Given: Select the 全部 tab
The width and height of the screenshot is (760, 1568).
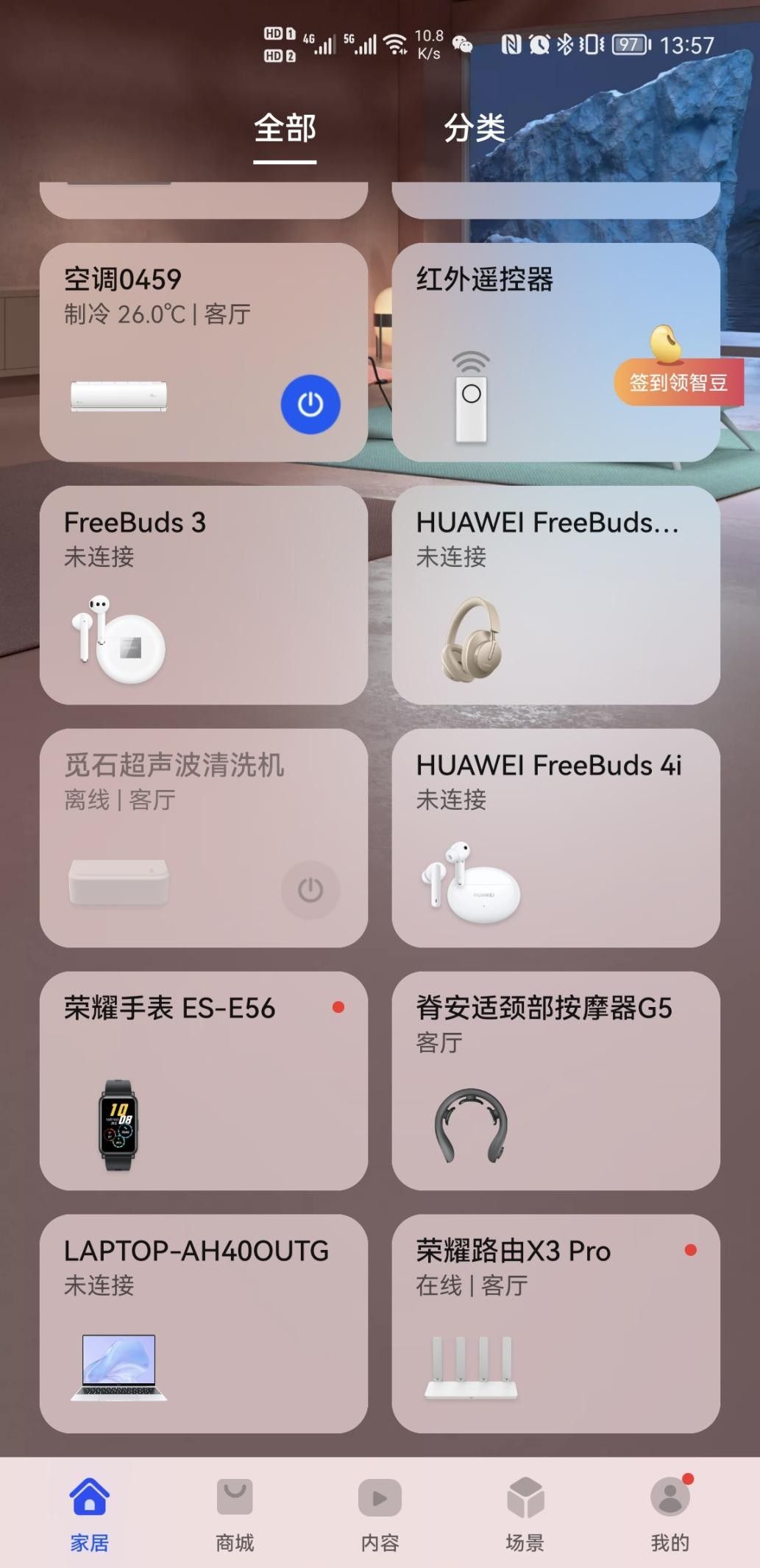Looking at the screenshot, I should 285,129.
